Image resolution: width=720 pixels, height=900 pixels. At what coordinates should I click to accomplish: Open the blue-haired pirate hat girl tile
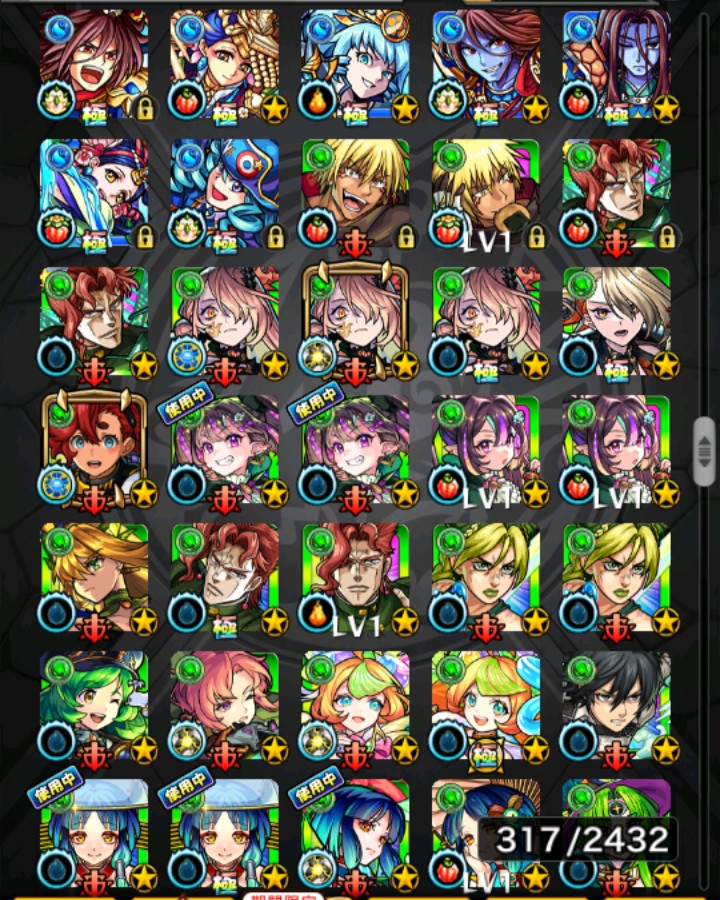click(225, 190)
